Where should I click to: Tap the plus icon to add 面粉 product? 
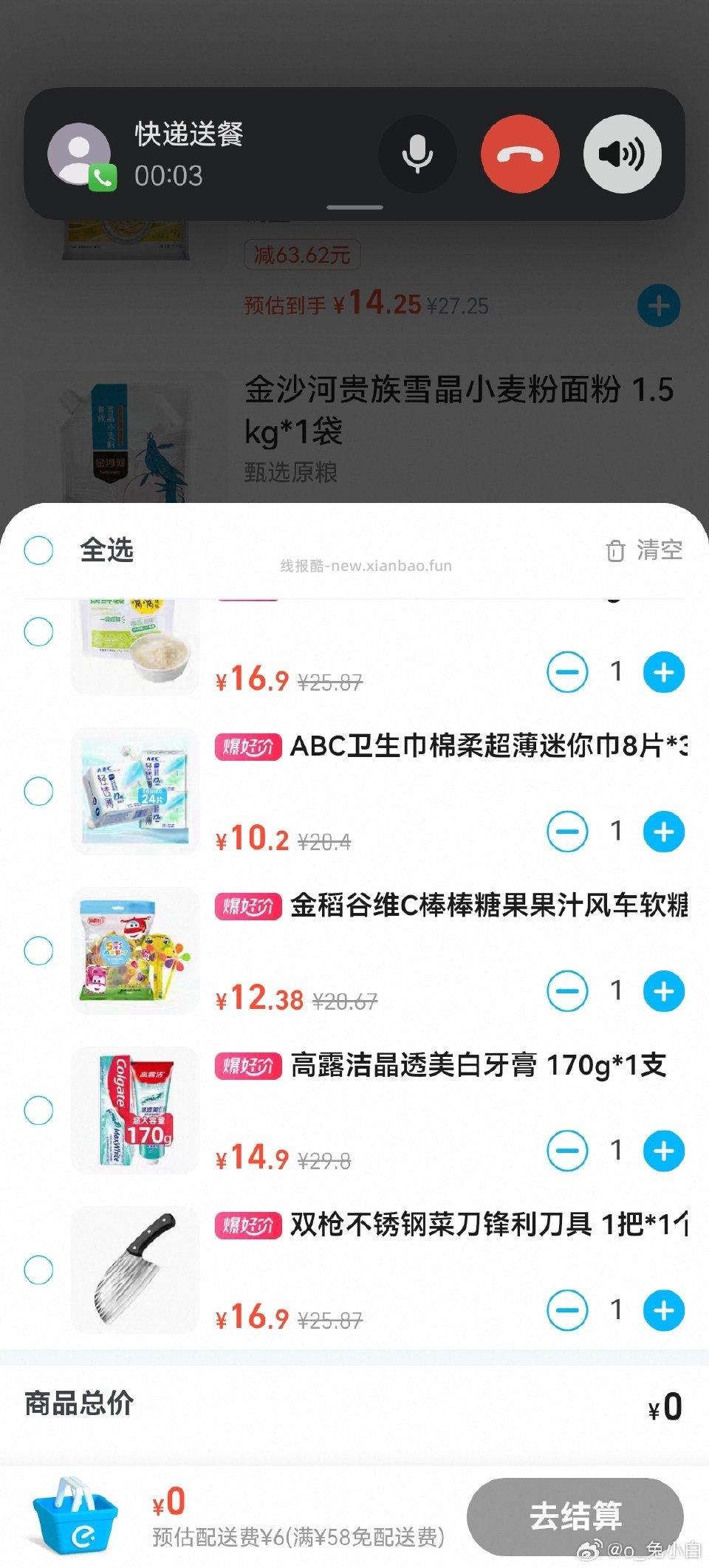tap(660, 305)
